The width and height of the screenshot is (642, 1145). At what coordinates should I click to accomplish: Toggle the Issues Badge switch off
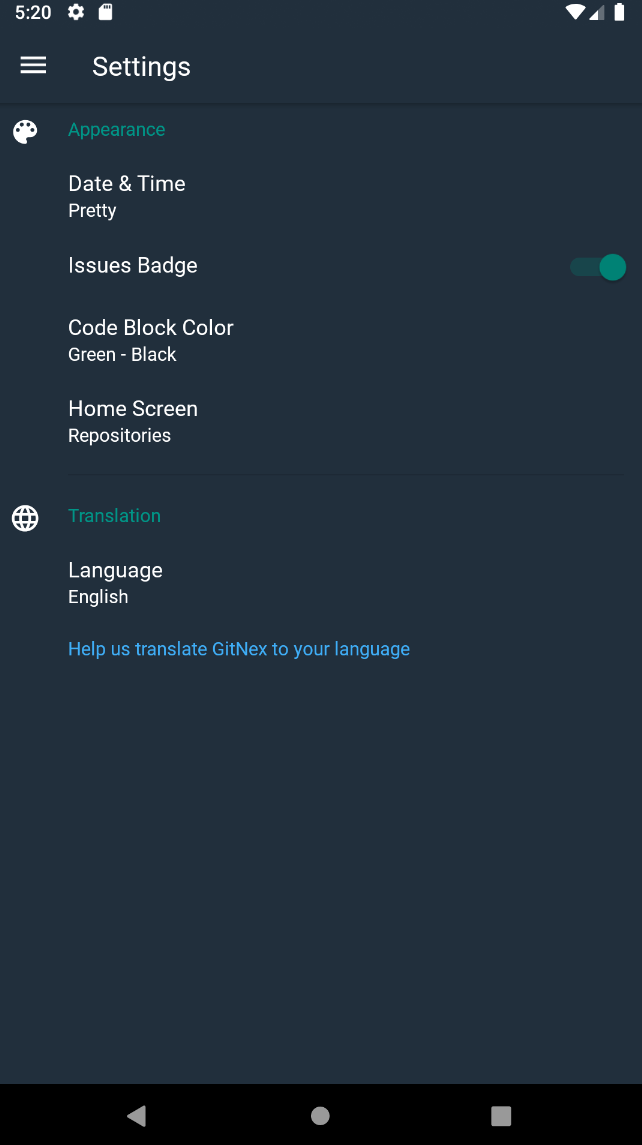(x=598, y=267)
